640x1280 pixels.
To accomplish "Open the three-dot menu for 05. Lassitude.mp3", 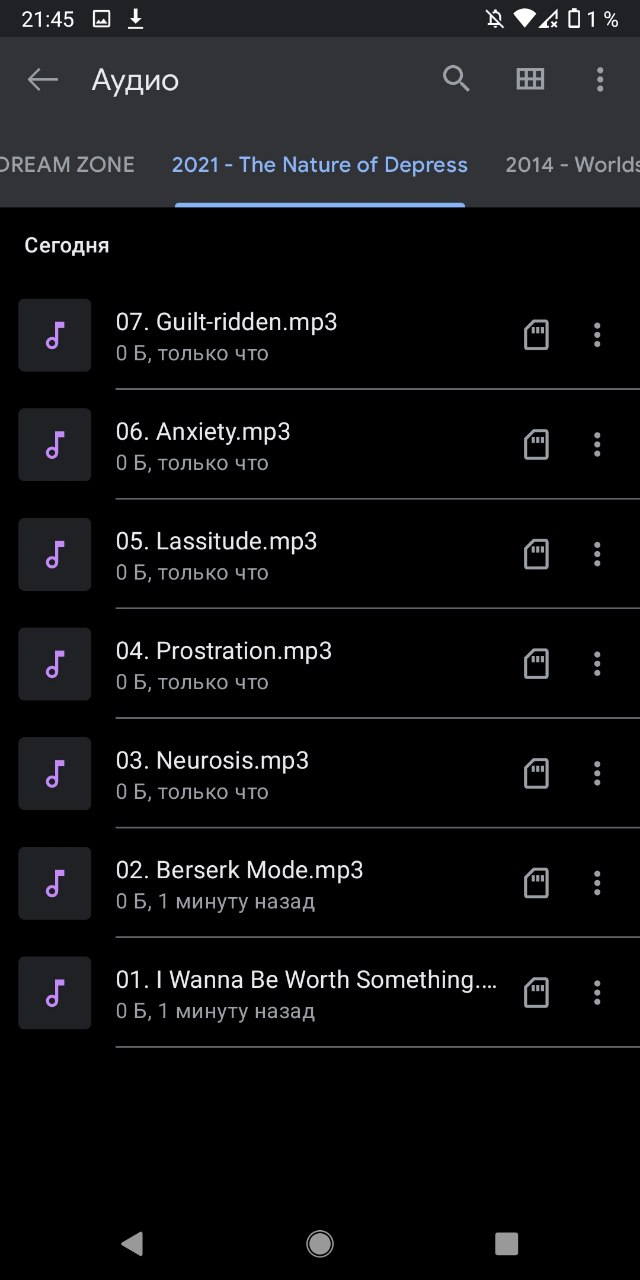I will point(597,554).
